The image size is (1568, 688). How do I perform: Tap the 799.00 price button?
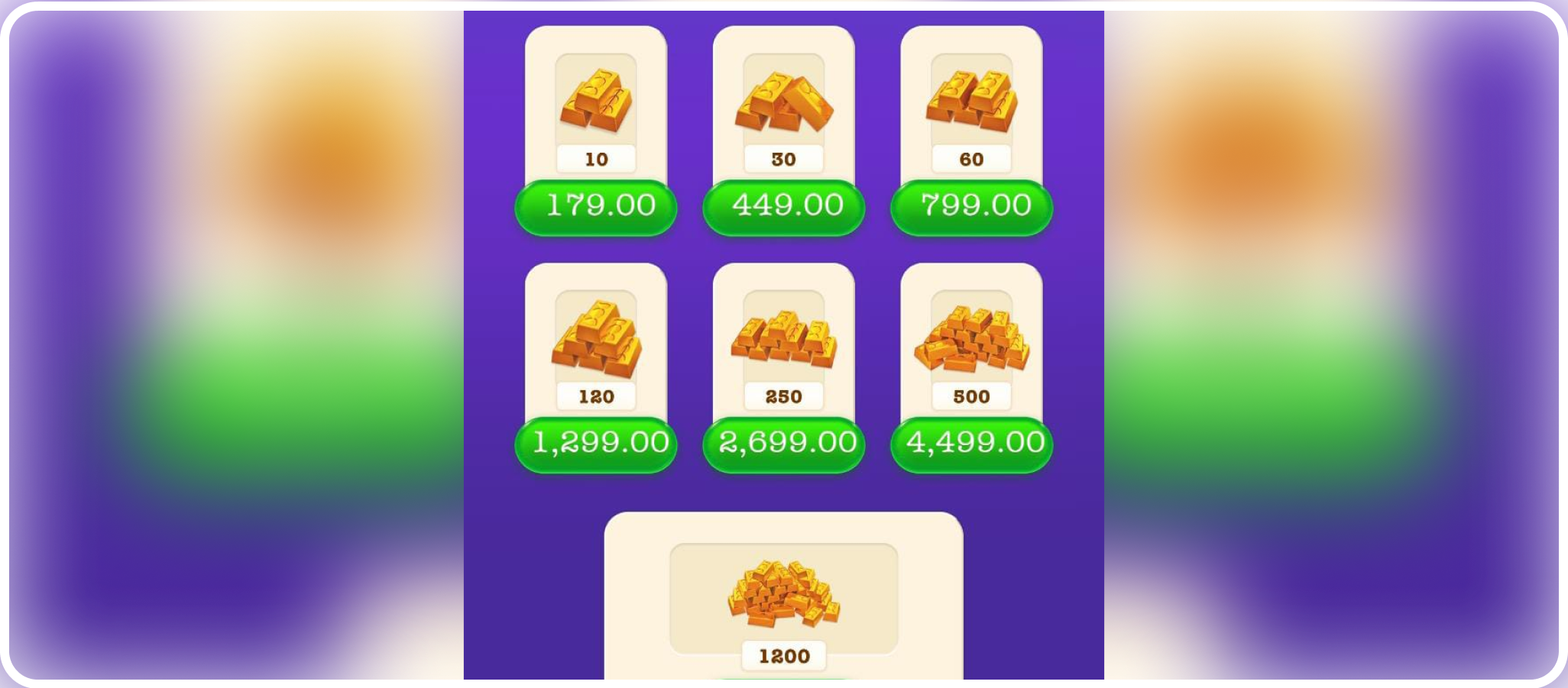coord(971,207)
